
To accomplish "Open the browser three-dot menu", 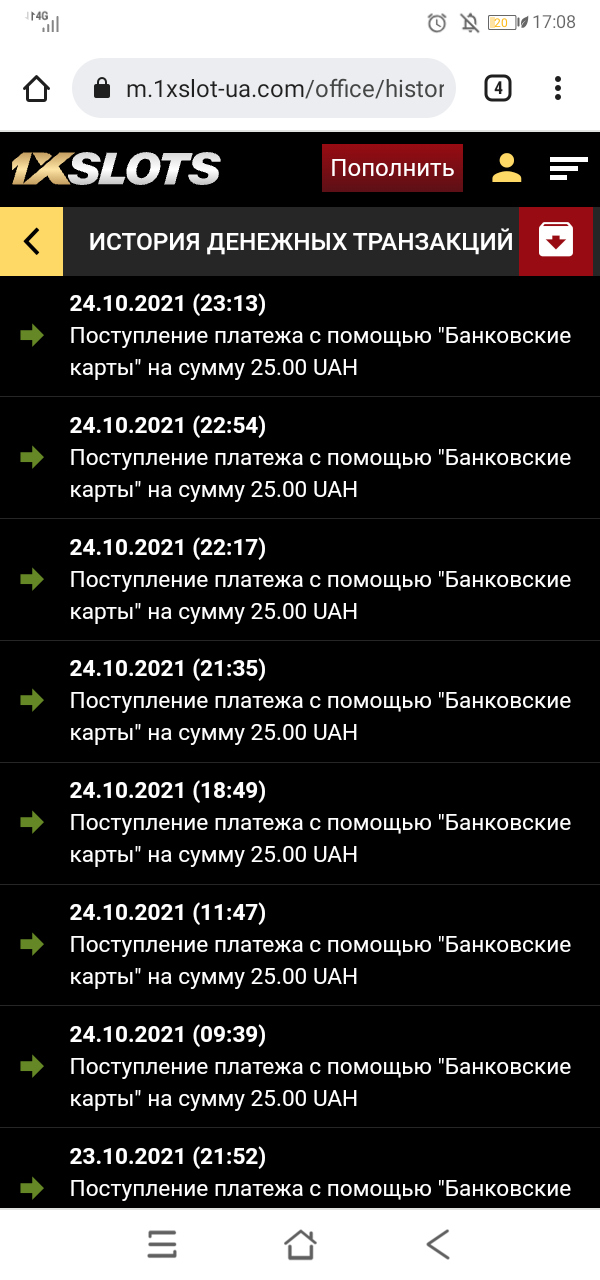I will coord(559,89).
